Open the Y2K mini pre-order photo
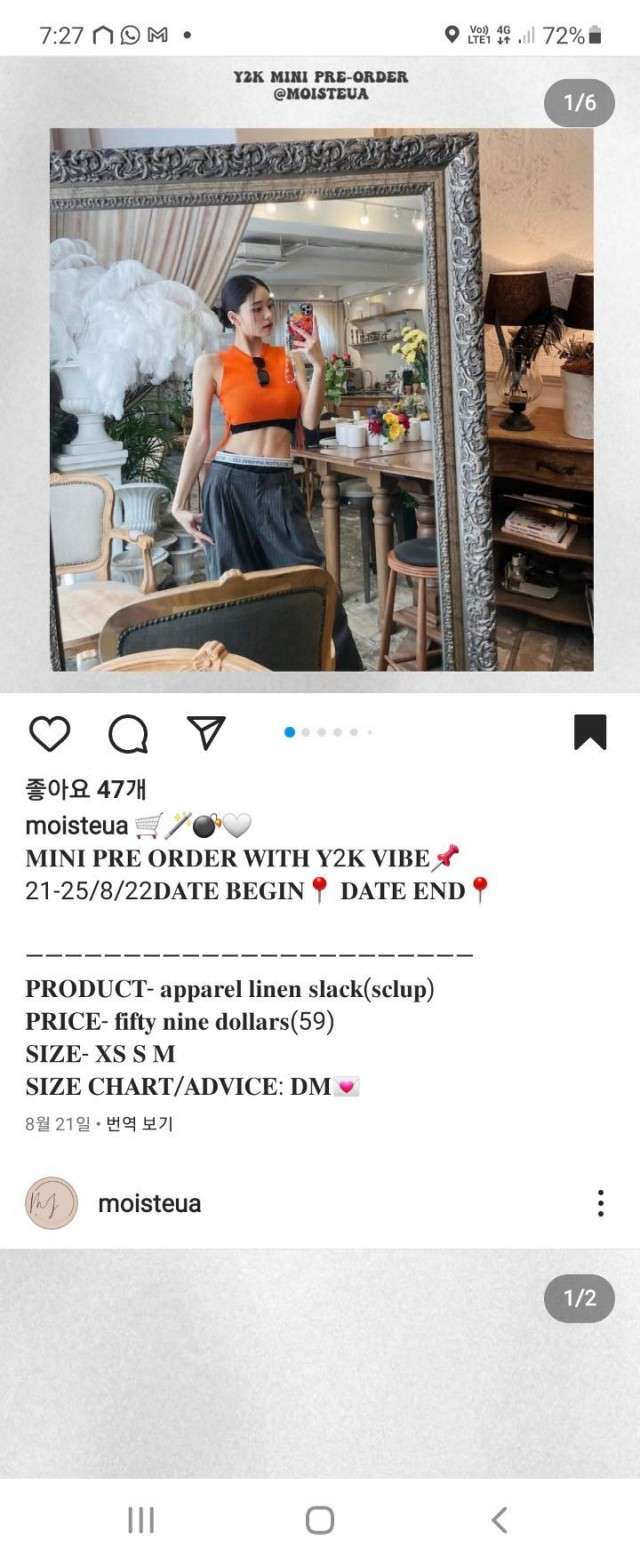This screenshot has width=640, height=1564. coord(321,400)
